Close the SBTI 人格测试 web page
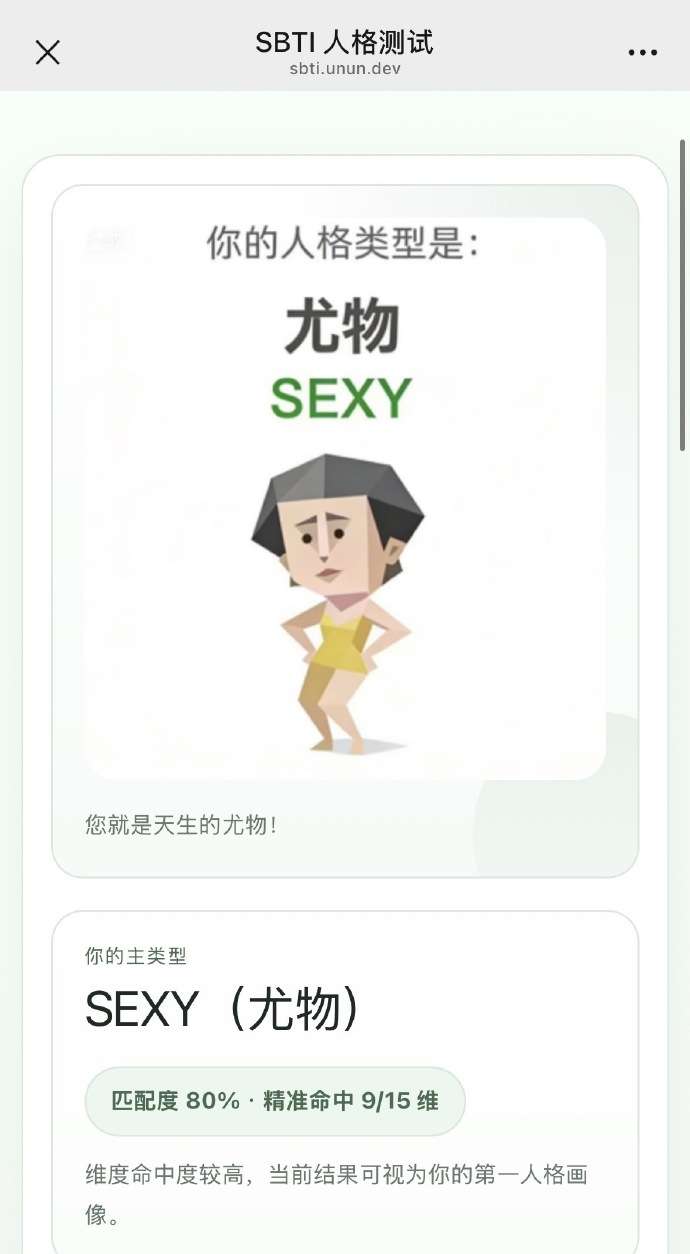 (x=48, y=53)
